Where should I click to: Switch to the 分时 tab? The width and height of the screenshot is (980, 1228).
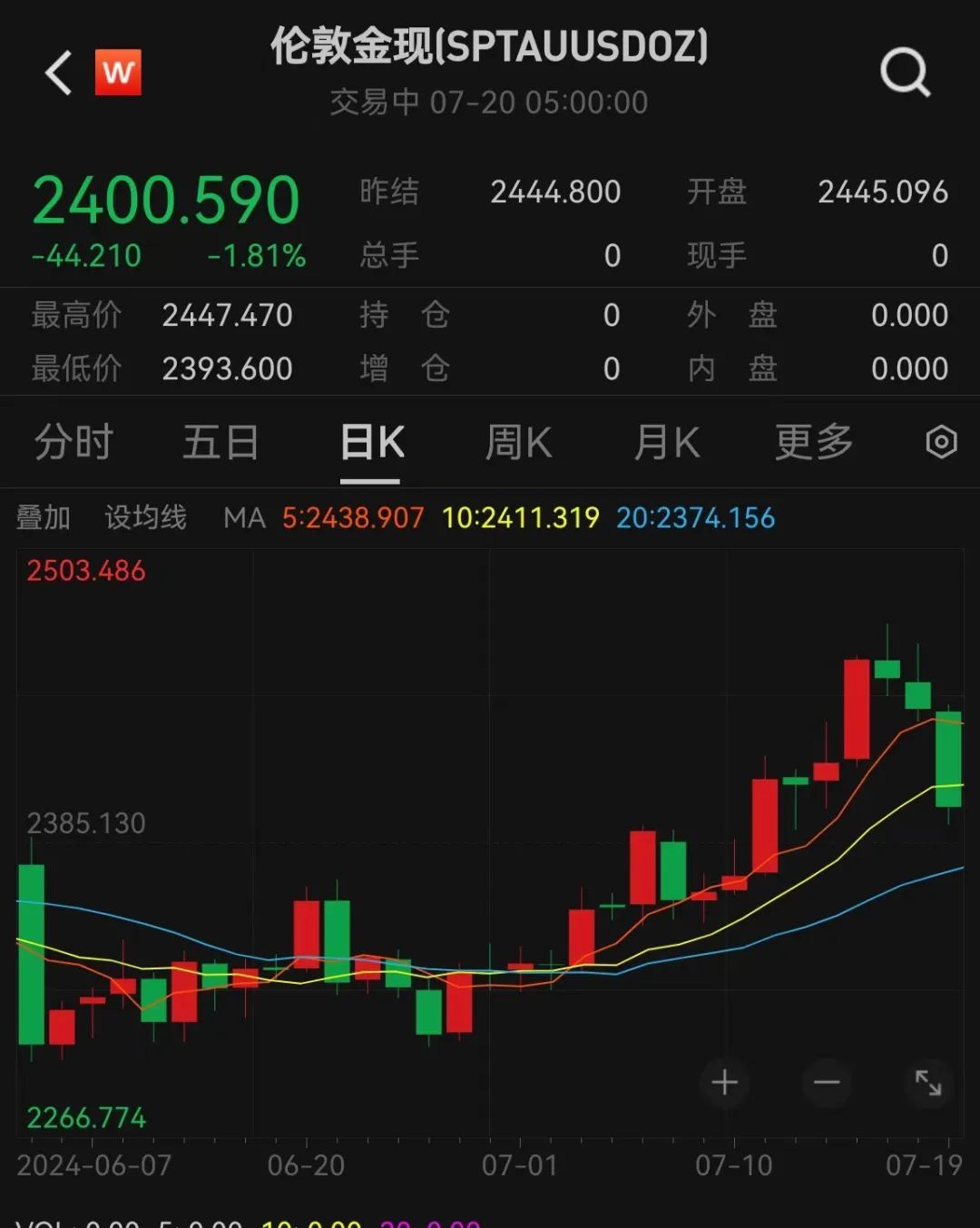[x=73, y=443]
